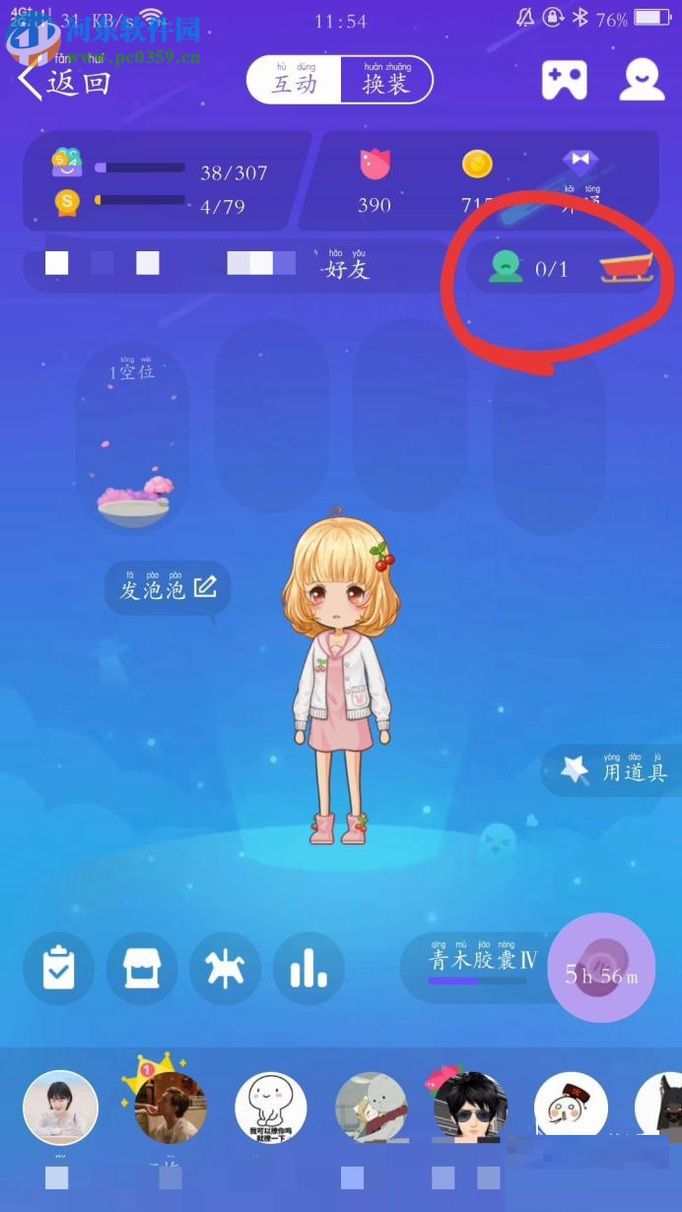Open the carousel horse icon
The width and height of the screenshot is (682, 1212).
tap(225, 968)
